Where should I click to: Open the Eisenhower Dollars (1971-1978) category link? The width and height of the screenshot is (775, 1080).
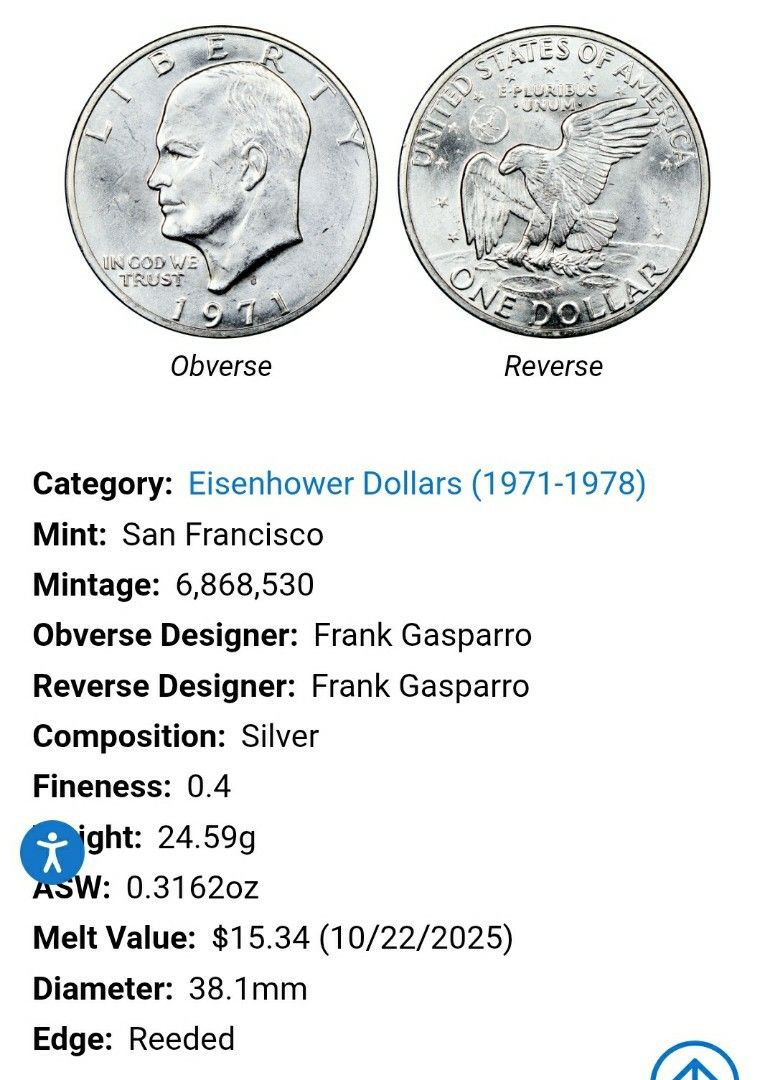[417, 484]
